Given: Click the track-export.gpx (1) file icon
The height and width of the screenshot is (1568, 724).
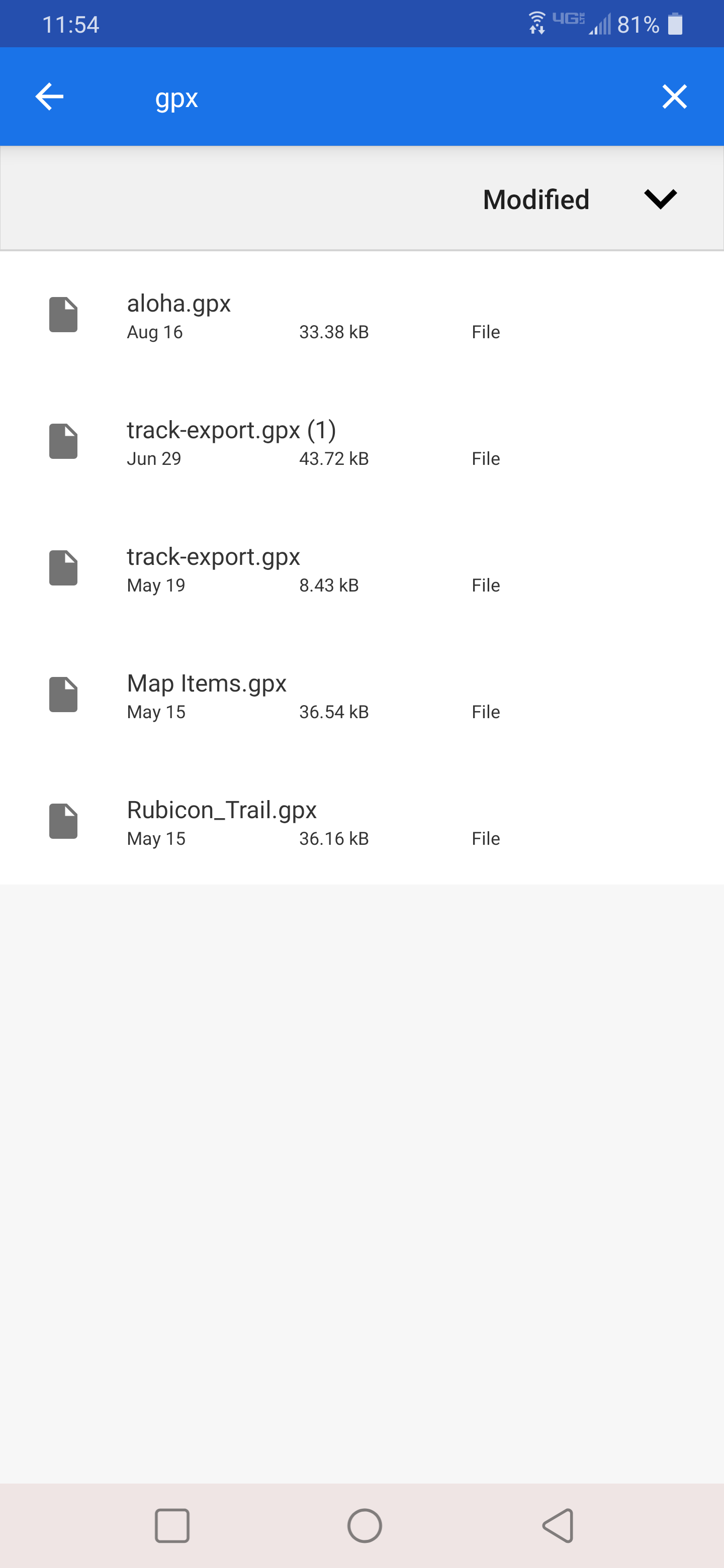Looking at the screenshot, I should (63, 441).
